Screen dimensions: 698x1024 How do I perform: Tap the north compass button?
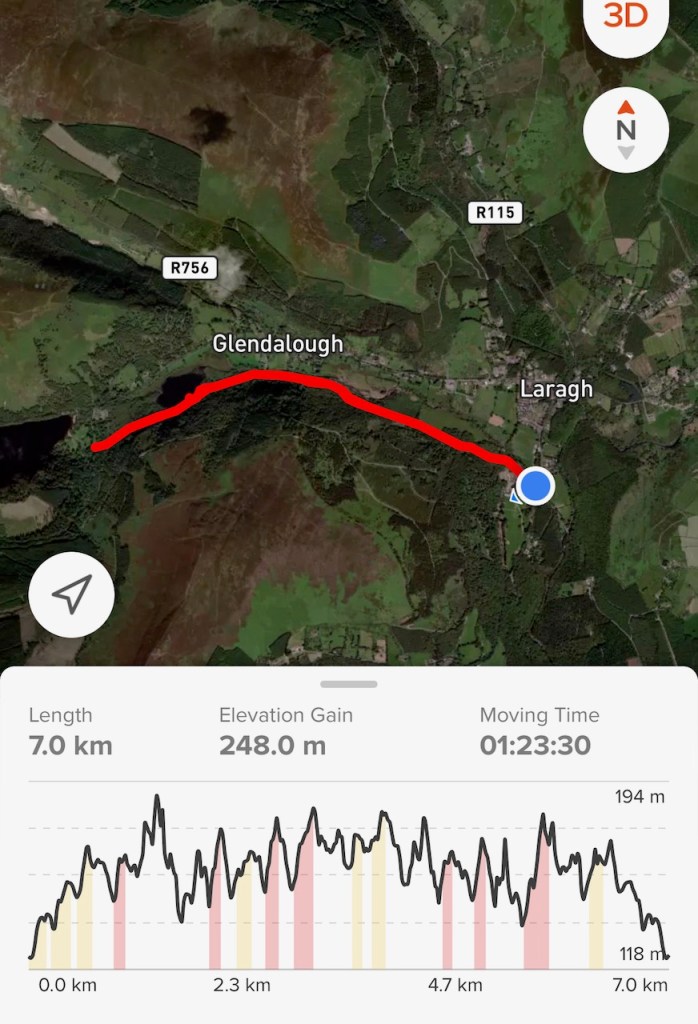(x=625, y=130)
